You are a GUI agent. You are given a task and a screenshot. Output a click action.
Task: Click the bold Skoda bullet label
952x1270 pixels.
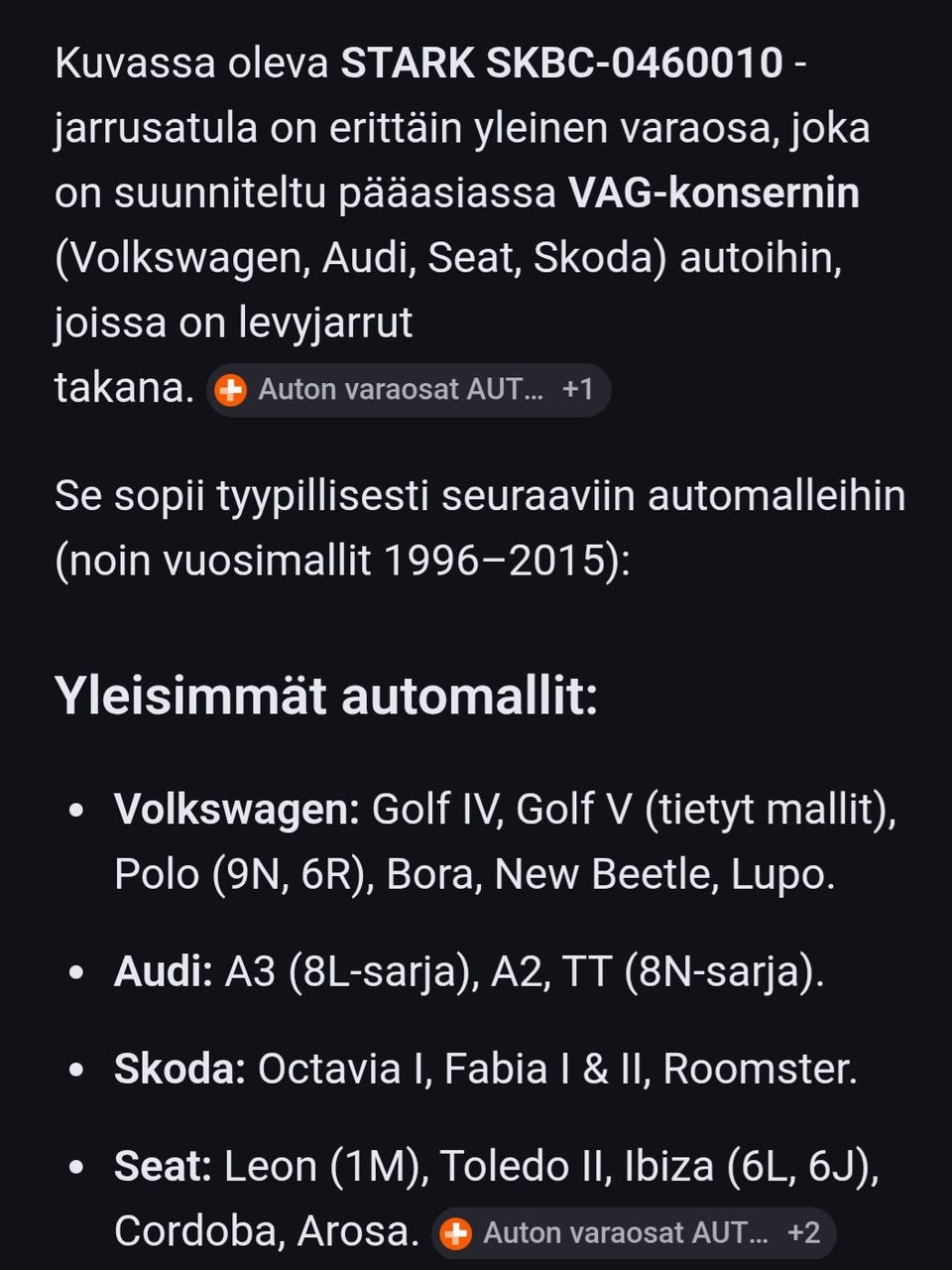click(174, 1070)
